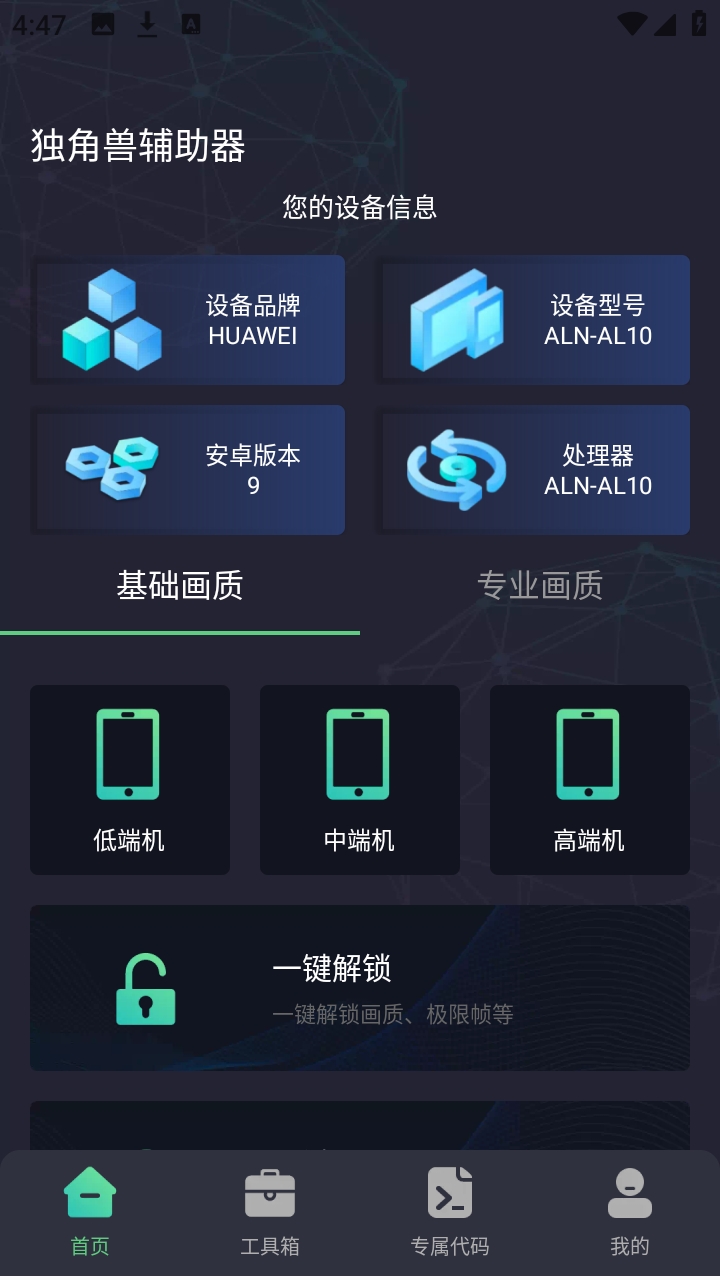Tap the 一键解锁 card
This screenshot has width=720, height=1280.
(x=360, y=988)
